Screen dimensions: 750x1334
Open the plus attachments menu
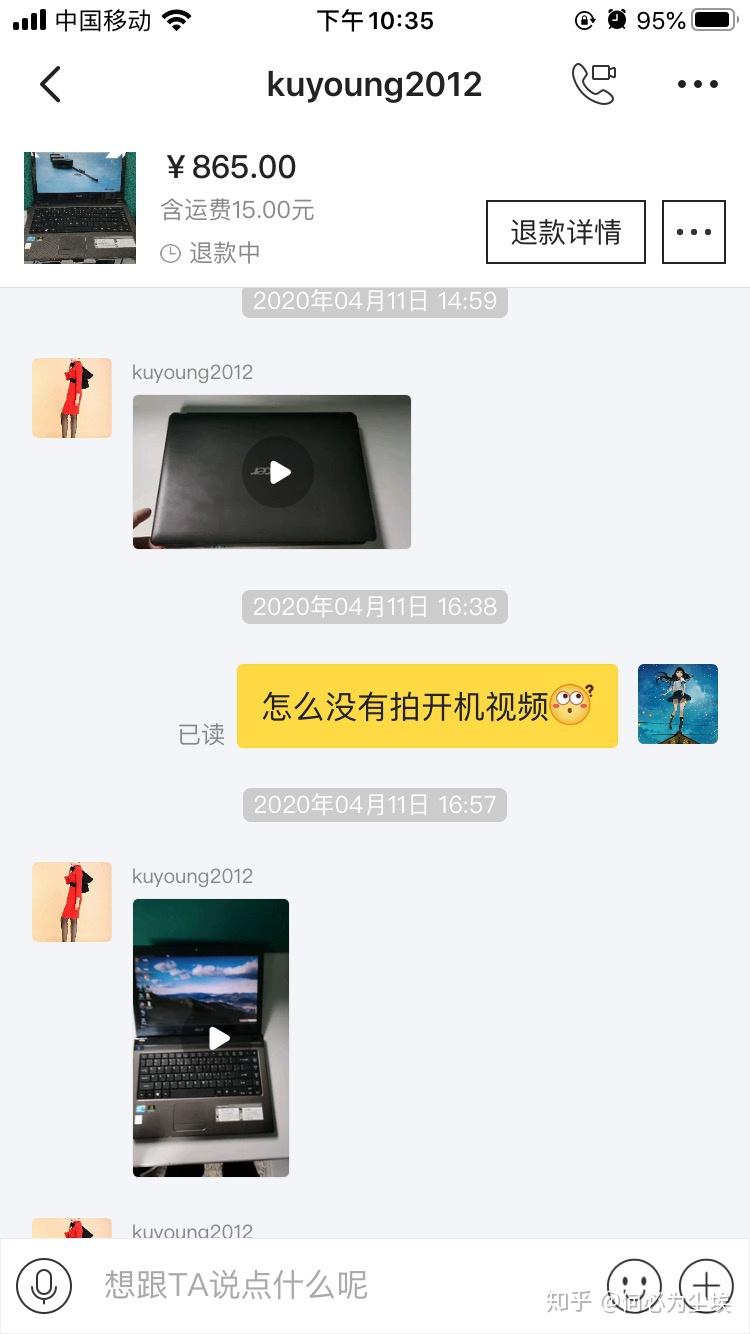point(706,1285)
